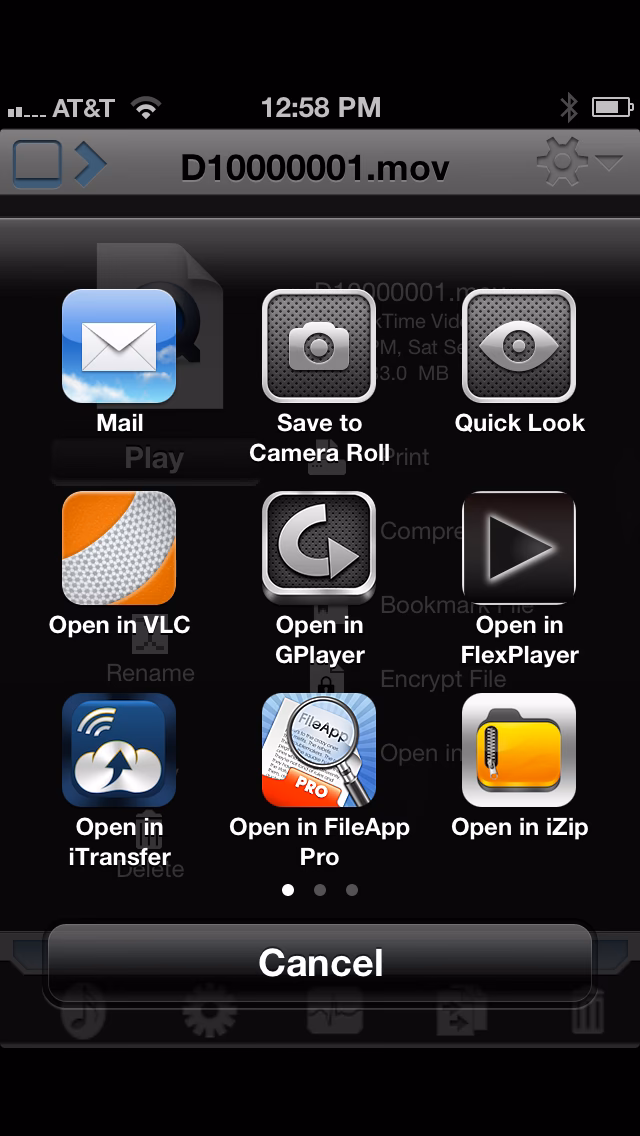Share the file via Mail

pyautogui.click(x=119, y=346)
